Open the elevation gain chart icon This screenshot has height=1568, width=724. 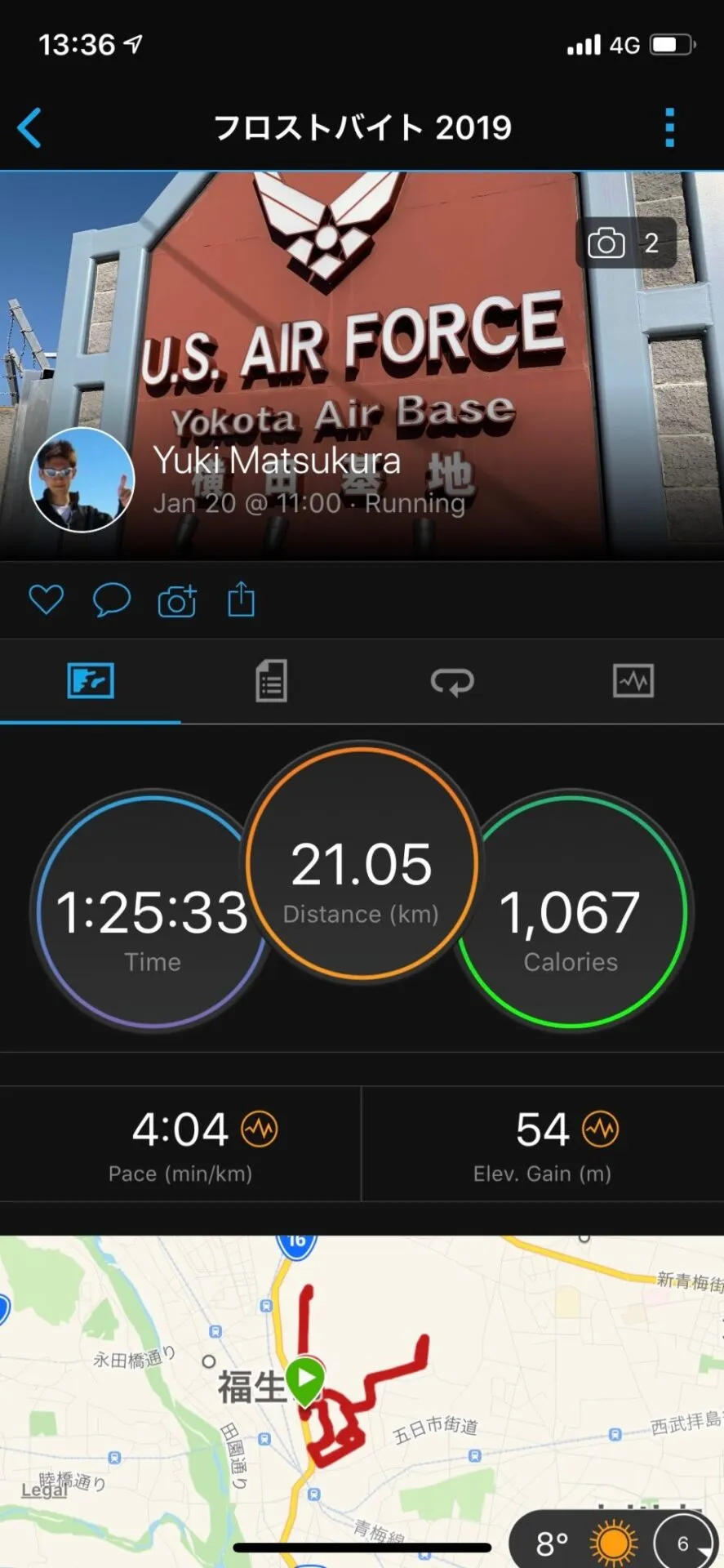click(600, 1129)
